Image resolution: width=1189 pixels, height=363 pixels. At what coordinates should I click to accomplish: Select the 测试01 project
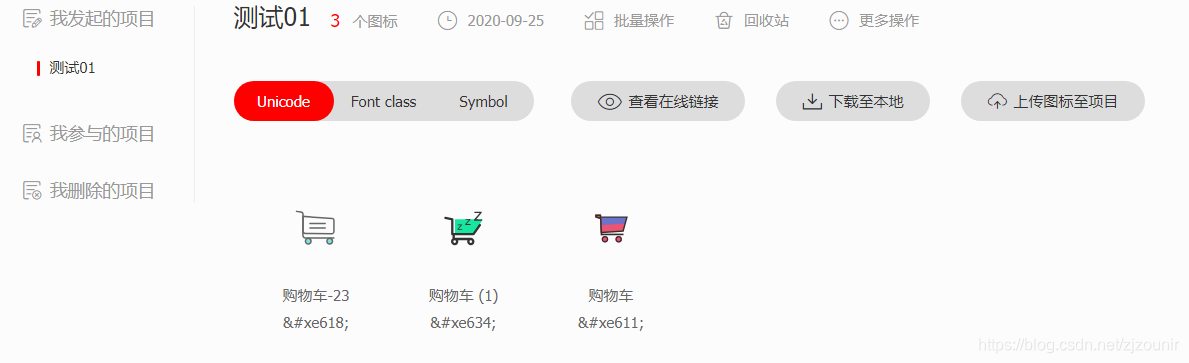(72, 68)
